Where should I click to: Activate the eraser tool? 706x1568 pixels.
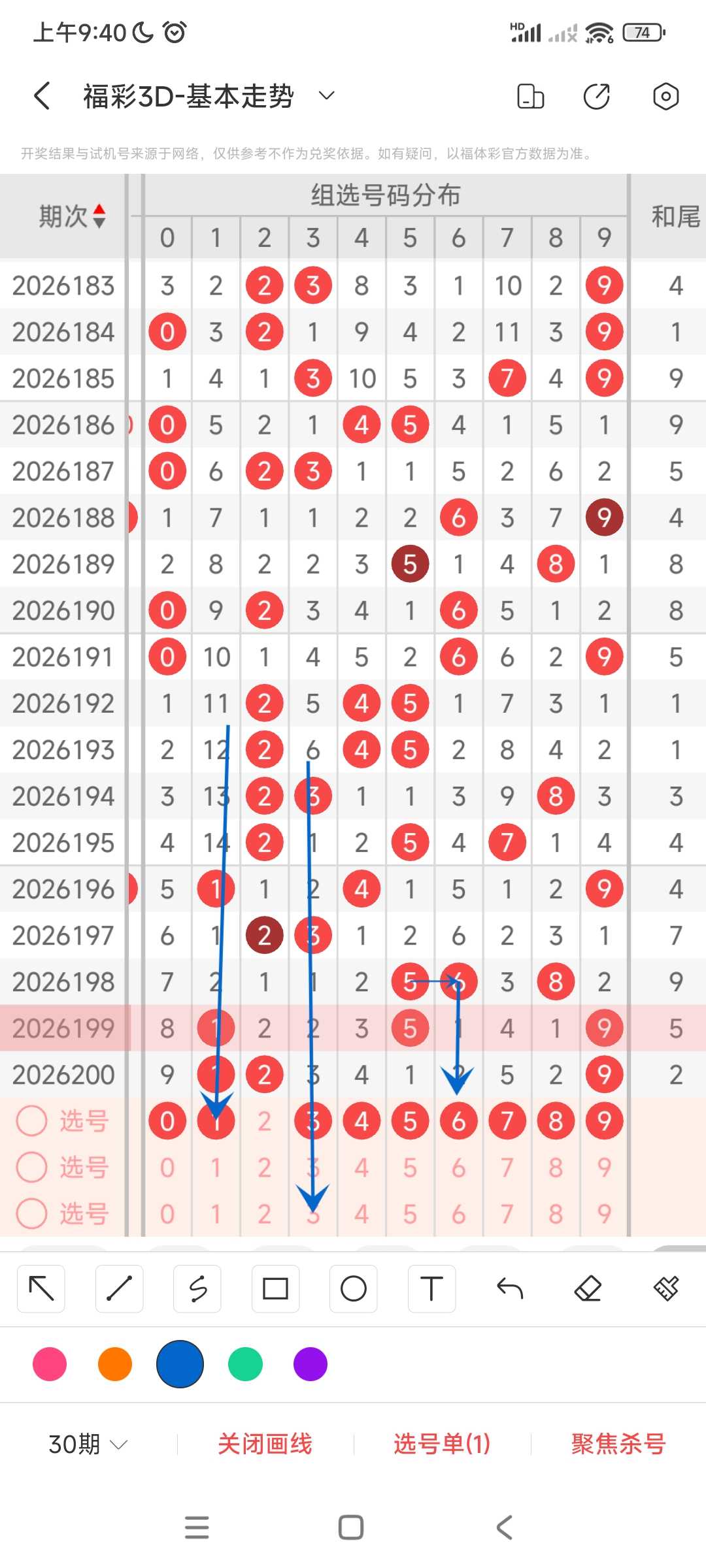588,1288
